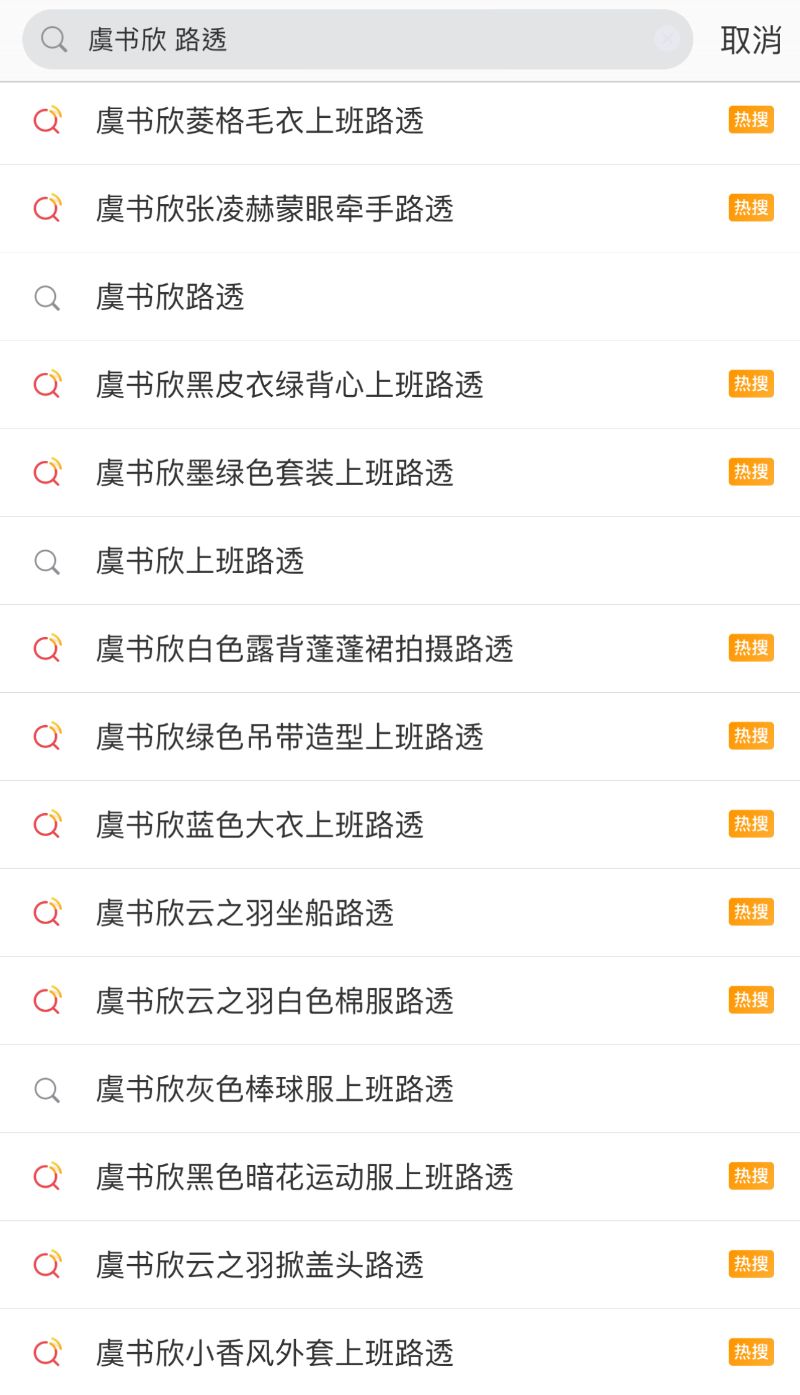Open suggestion 虞书欣白色露背蓬蓬裙拍摄路透
The width and height of the screenshot is (800, 1395).
tap(305, 649)
